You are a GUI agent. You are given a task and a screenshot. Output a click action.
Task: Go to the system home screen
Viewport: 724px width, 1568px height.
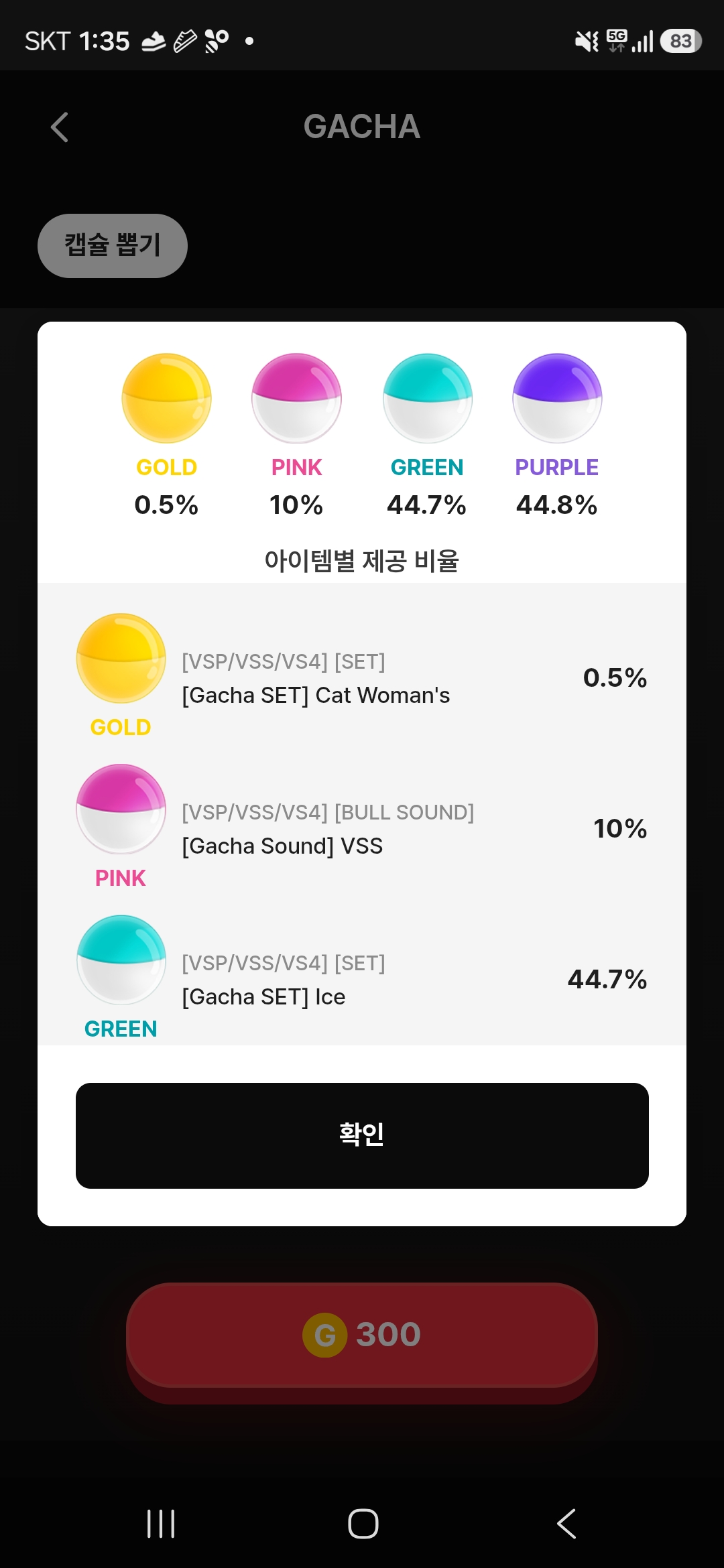[x=363, y=1524]
